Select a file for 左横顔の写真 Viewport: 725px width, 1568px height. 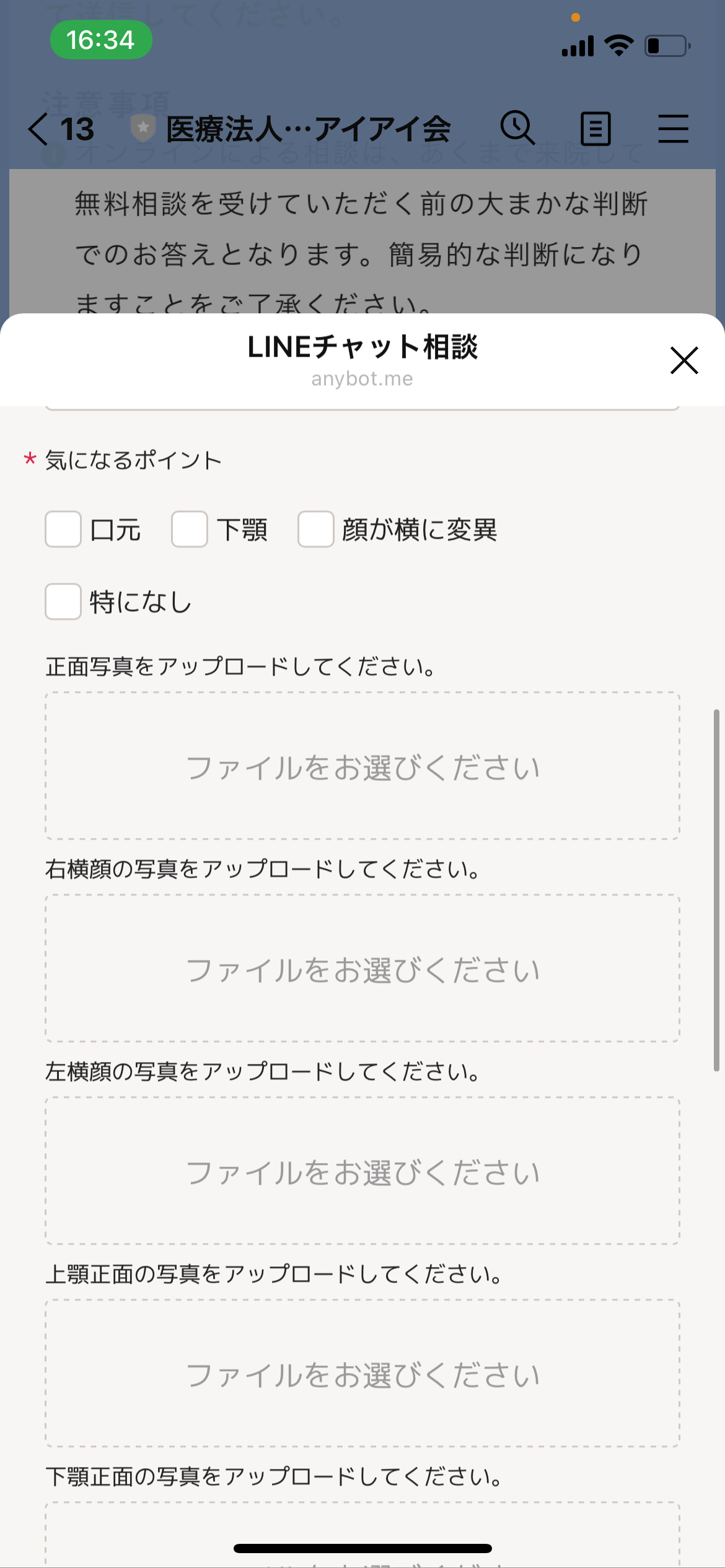coord(362,1171)
